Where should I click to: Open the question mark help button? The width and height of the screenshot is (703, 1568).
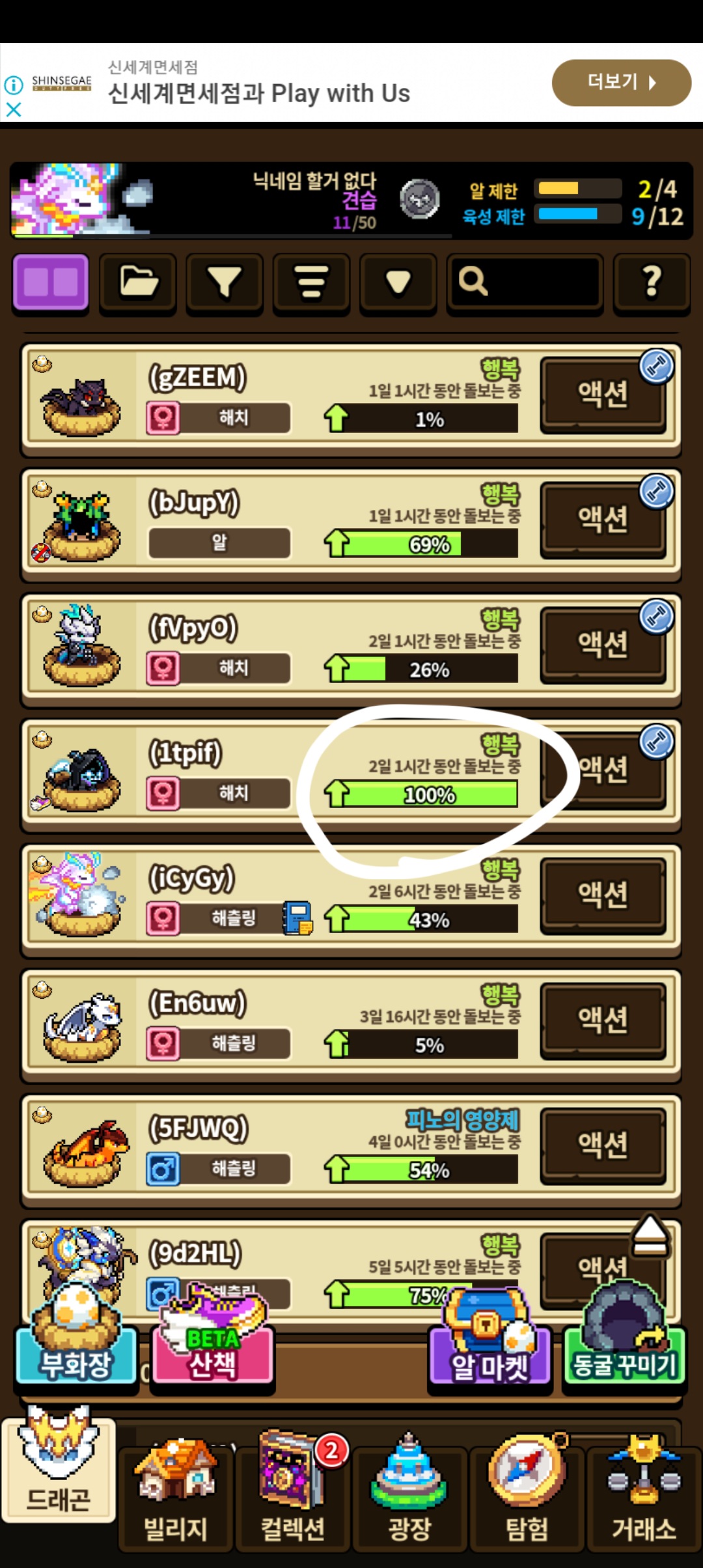(x=652, y=282)
